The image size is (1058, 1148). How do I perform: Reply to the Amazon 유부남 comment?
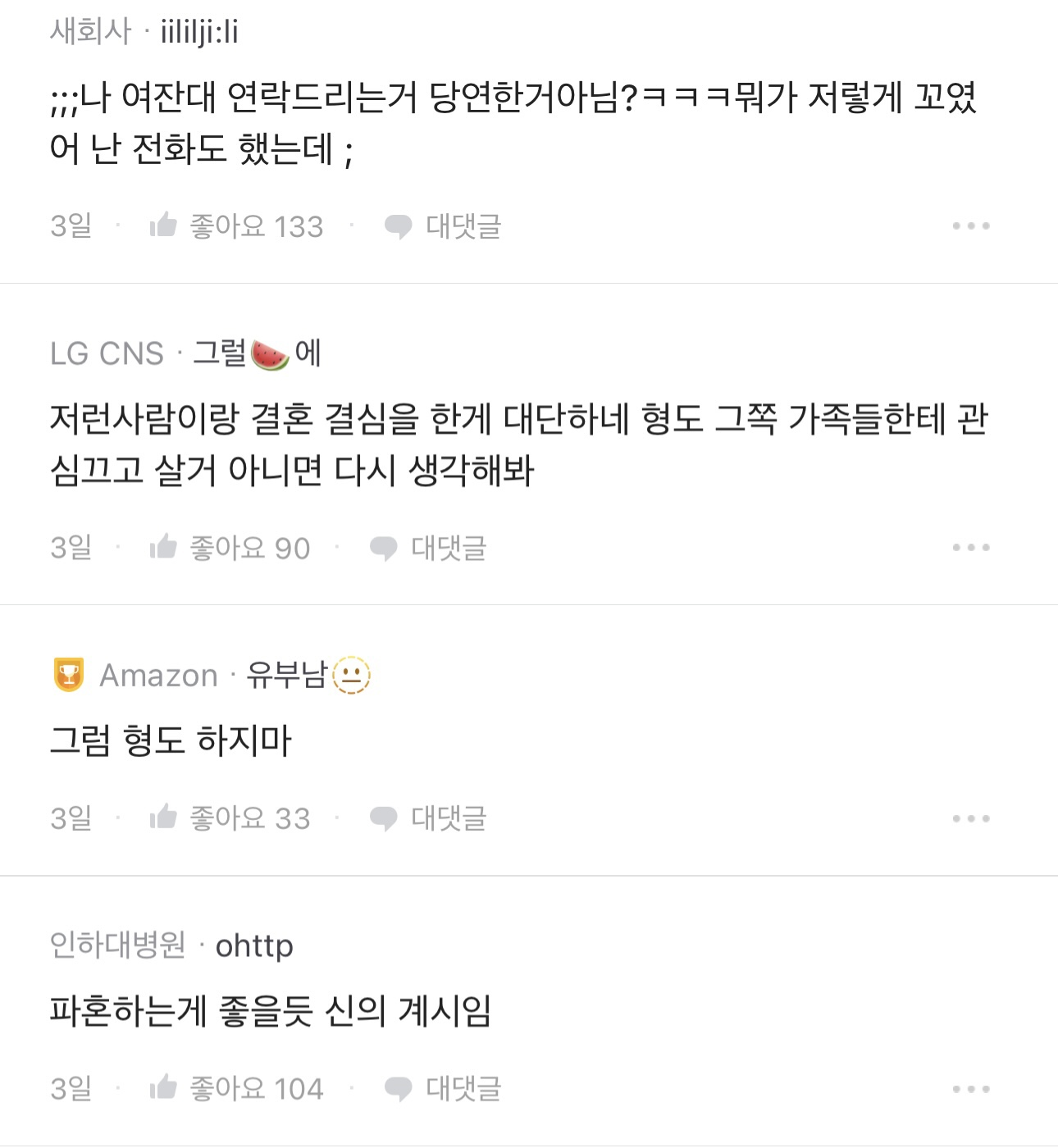click(x=428, y=818)
